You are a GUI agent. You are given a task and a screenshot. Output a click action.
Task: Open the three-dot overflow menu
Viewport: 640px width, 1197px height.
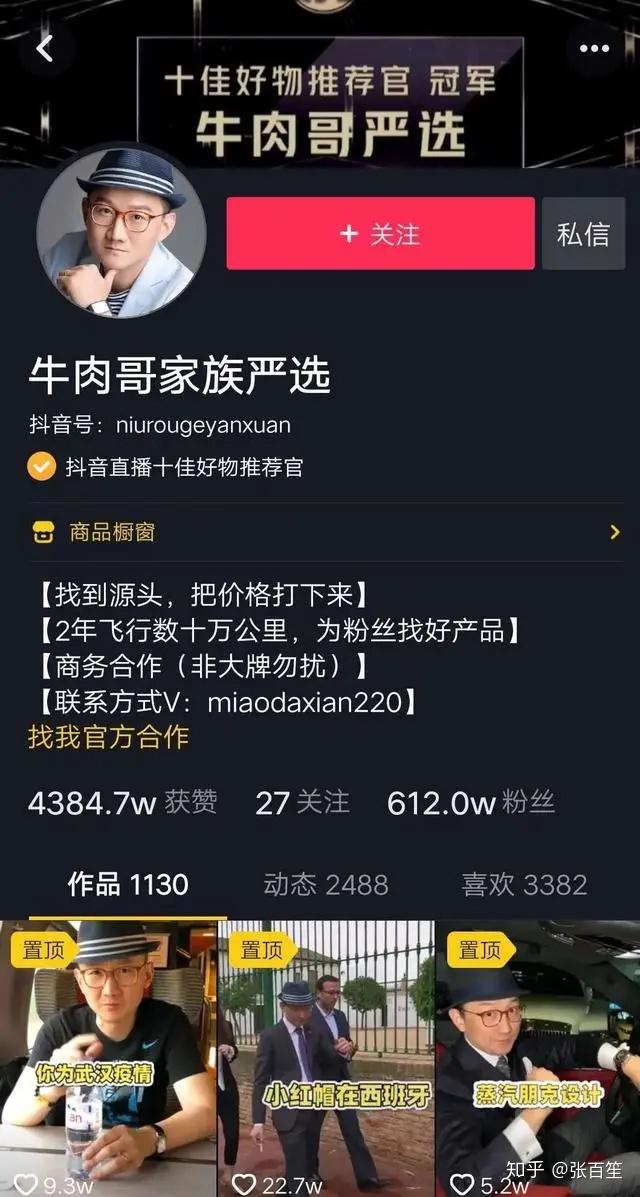pyautogui.click(x=594, y=49)
